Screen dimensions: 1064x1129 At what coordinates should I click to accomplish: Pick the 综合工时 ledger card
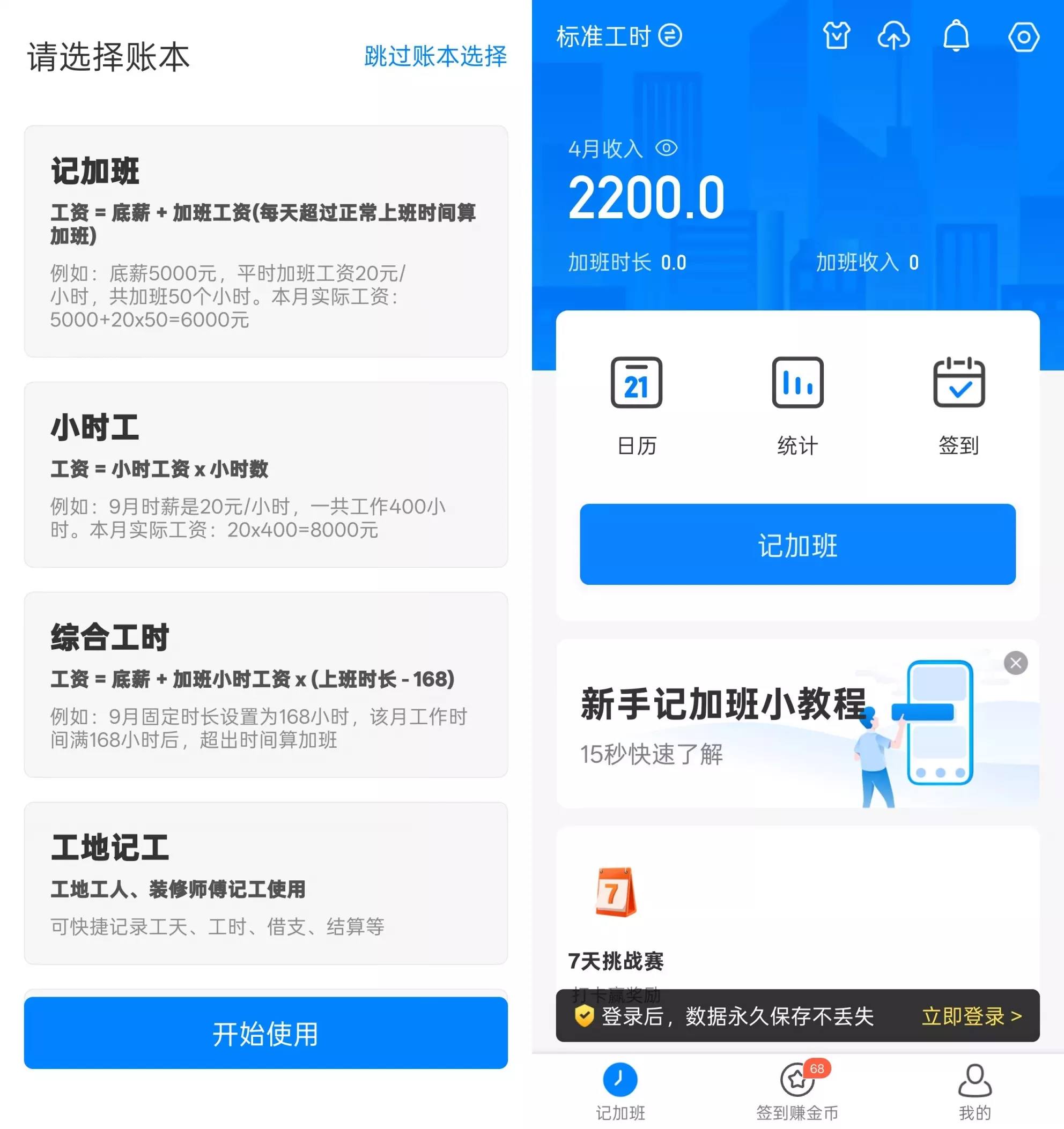pos(266,685)
